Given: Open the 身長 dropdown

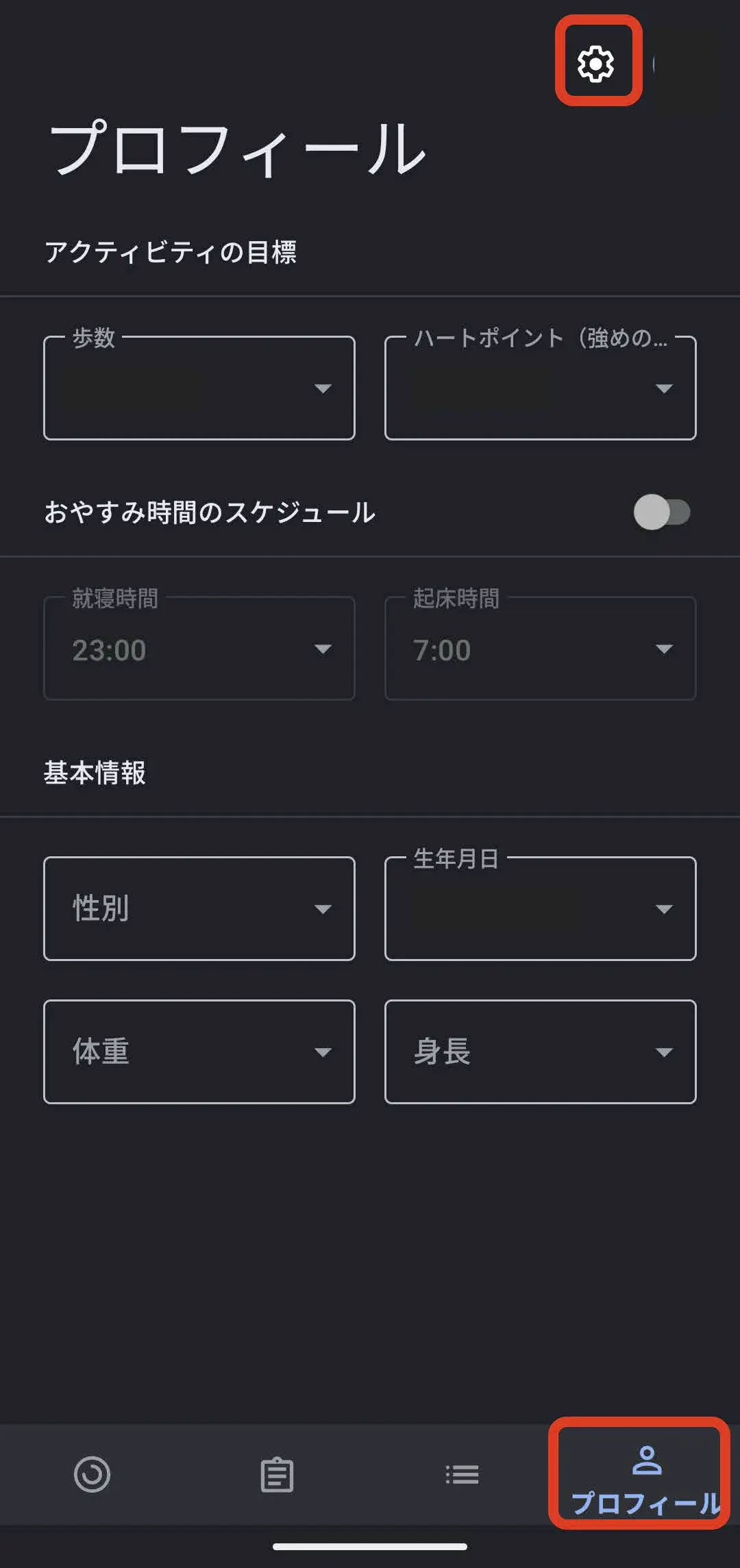Looking at the screenshot, I should coord(540,1051).
